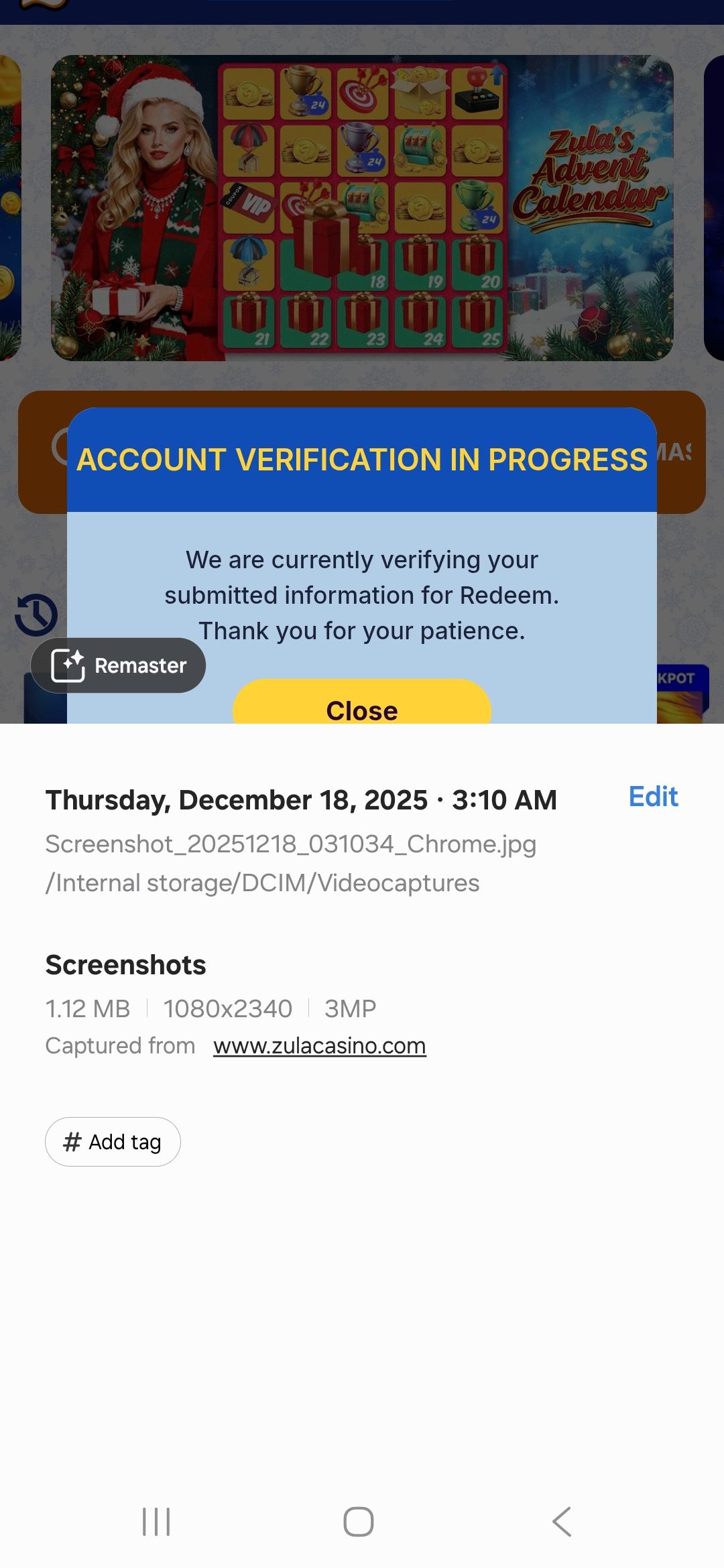This screenshot has width=724, height=1568.
Task: Open recent apps from navigation bar
Action: click(156, 1522)
